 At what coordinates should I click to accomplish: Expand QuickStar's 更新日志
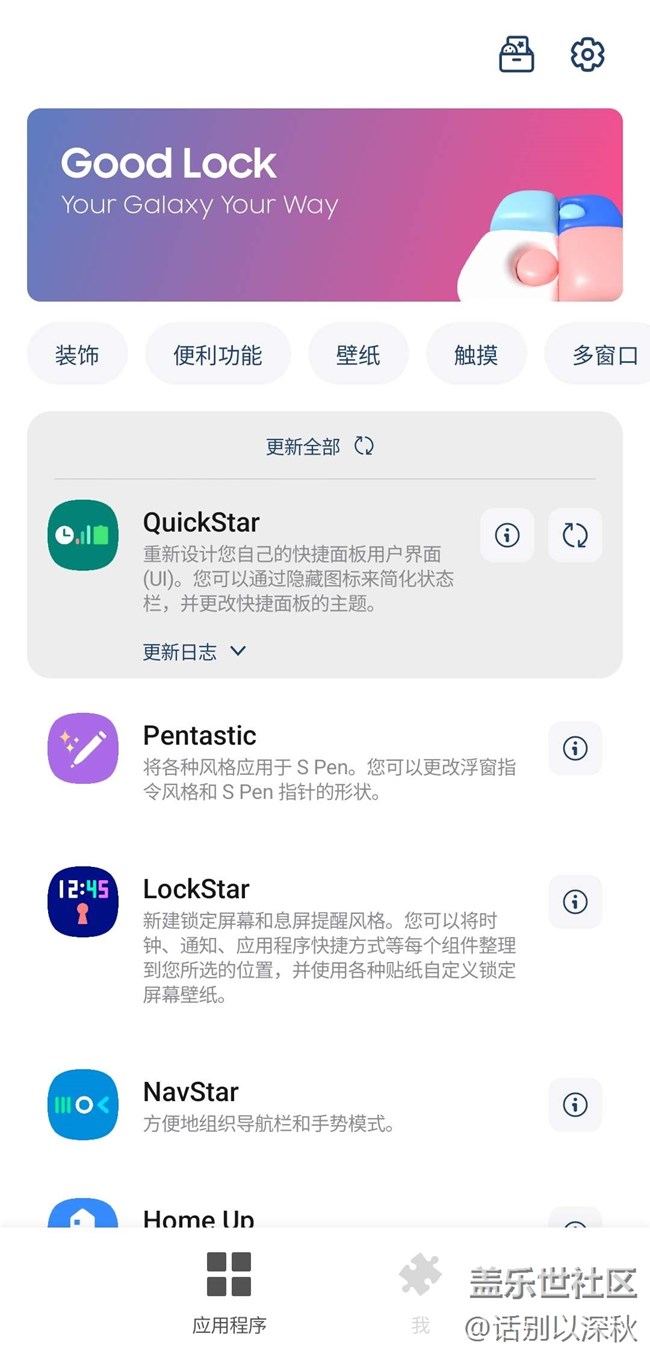195,652
